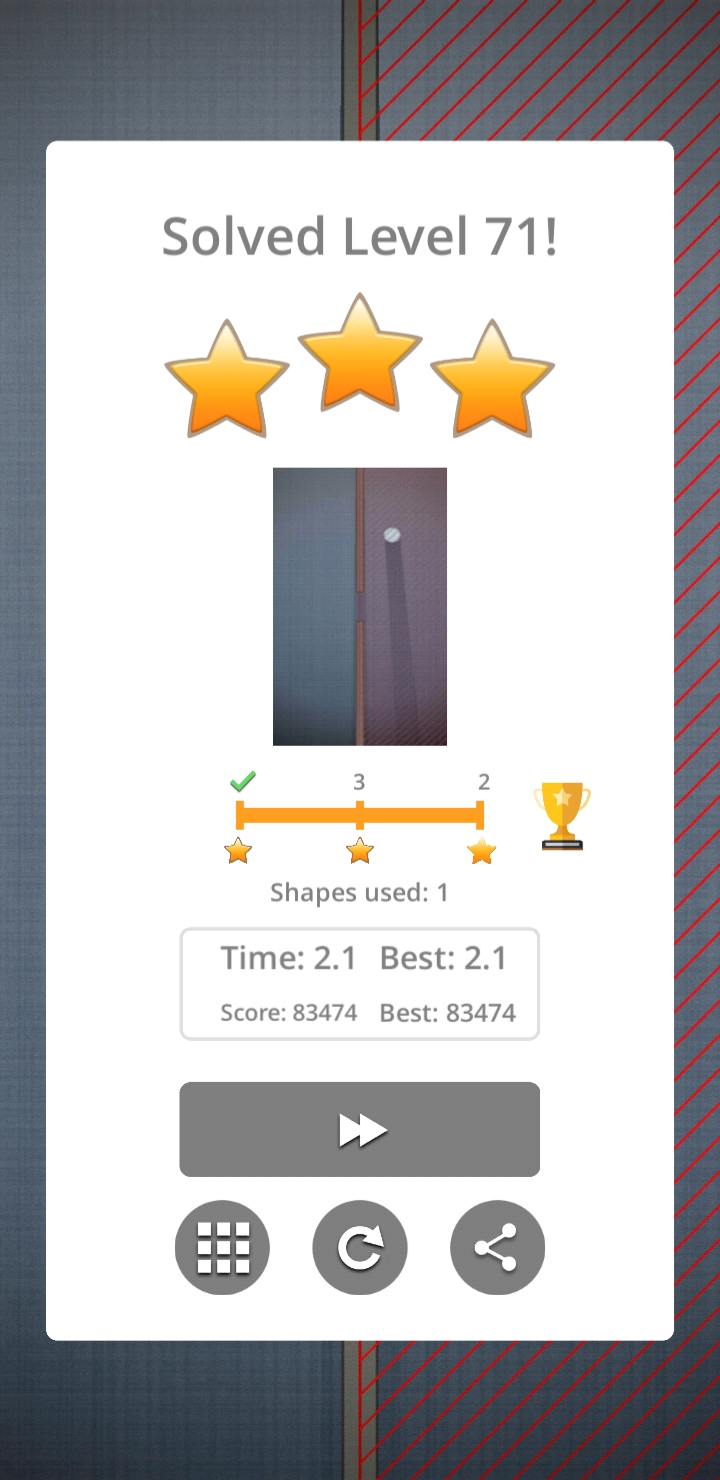Share your level result
Image resolution: width=720 pixels, height=1480 pixels.
[x=497, y=1247]
